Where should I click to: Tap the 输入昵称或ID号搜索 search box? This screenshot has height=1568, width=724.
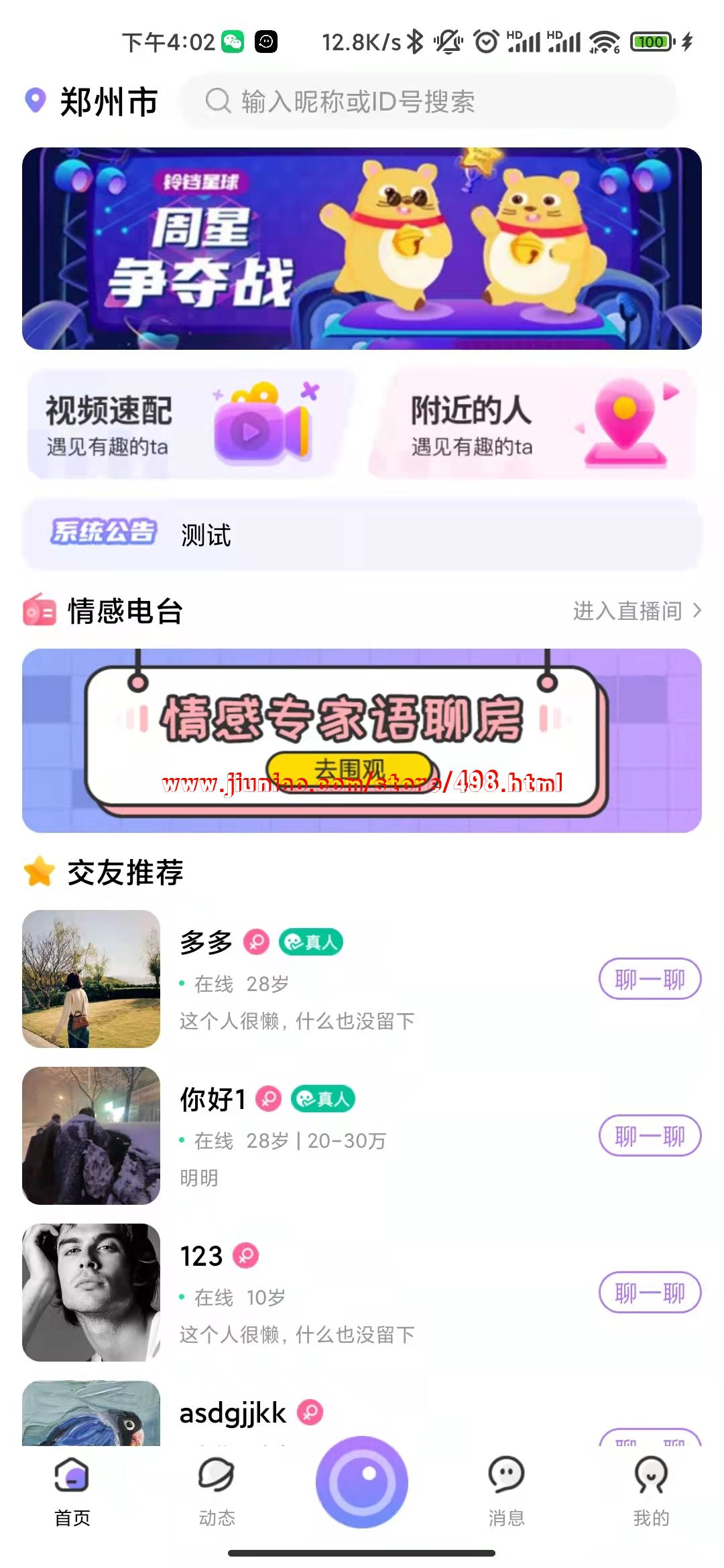coord(429,102)
